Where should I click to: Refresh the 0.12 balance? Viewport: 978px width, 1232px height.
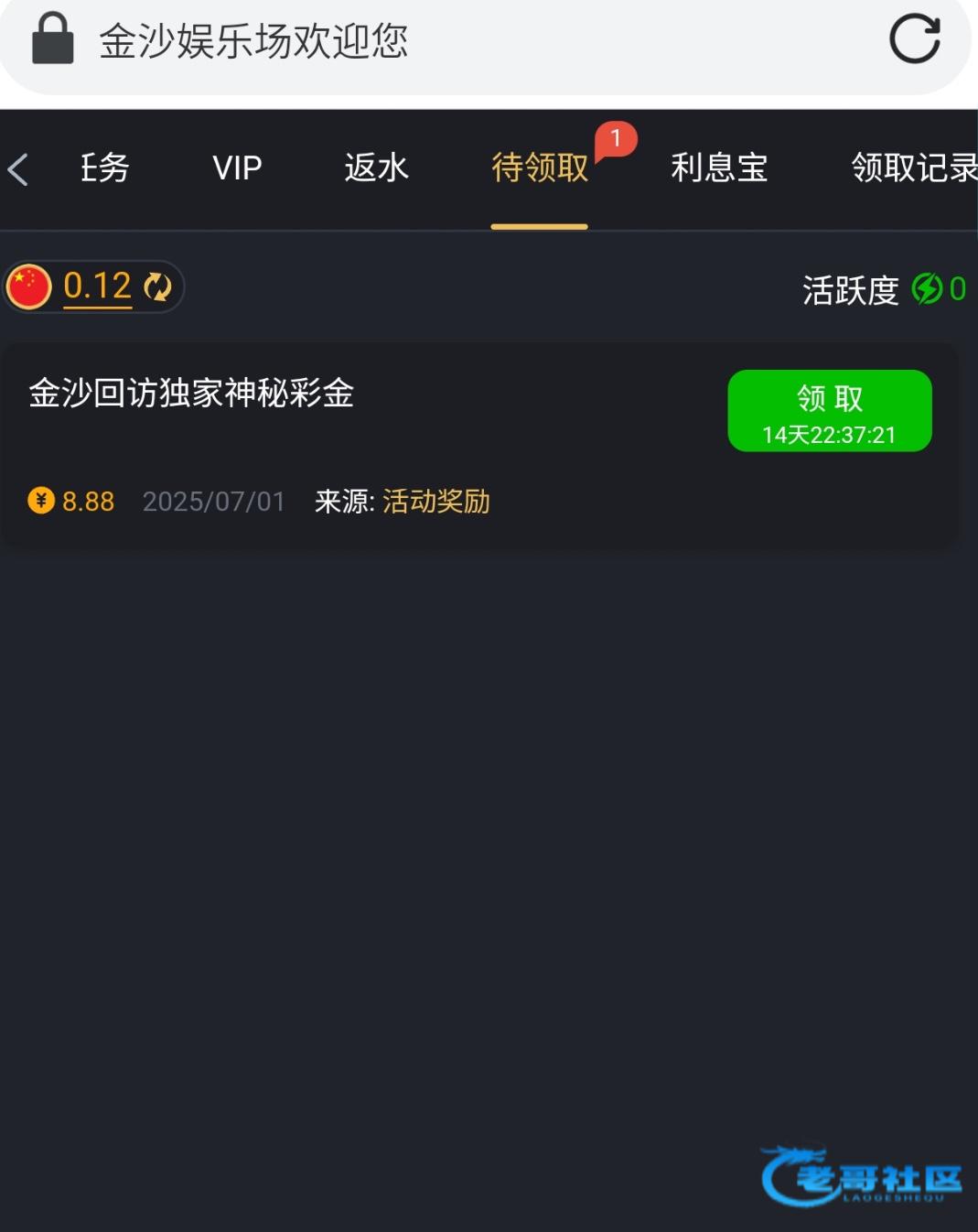tap(157, 286)
